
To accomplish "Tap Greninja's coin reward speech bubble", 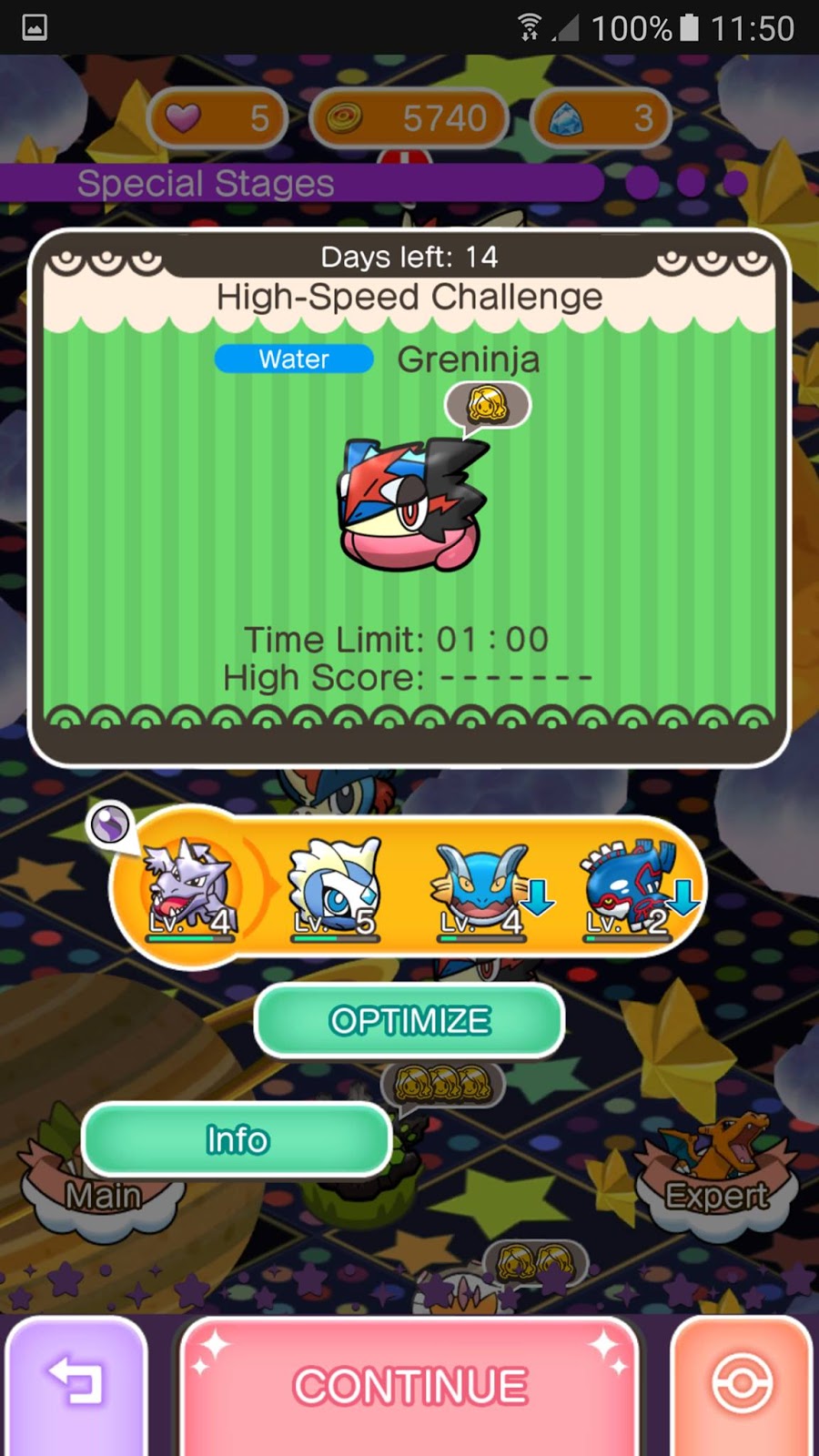I will (490, 403).
